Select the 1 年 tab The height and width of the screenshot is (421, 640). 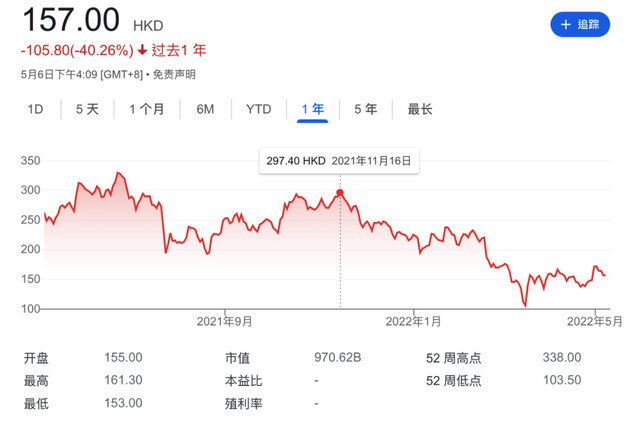[x=312, y=109]
